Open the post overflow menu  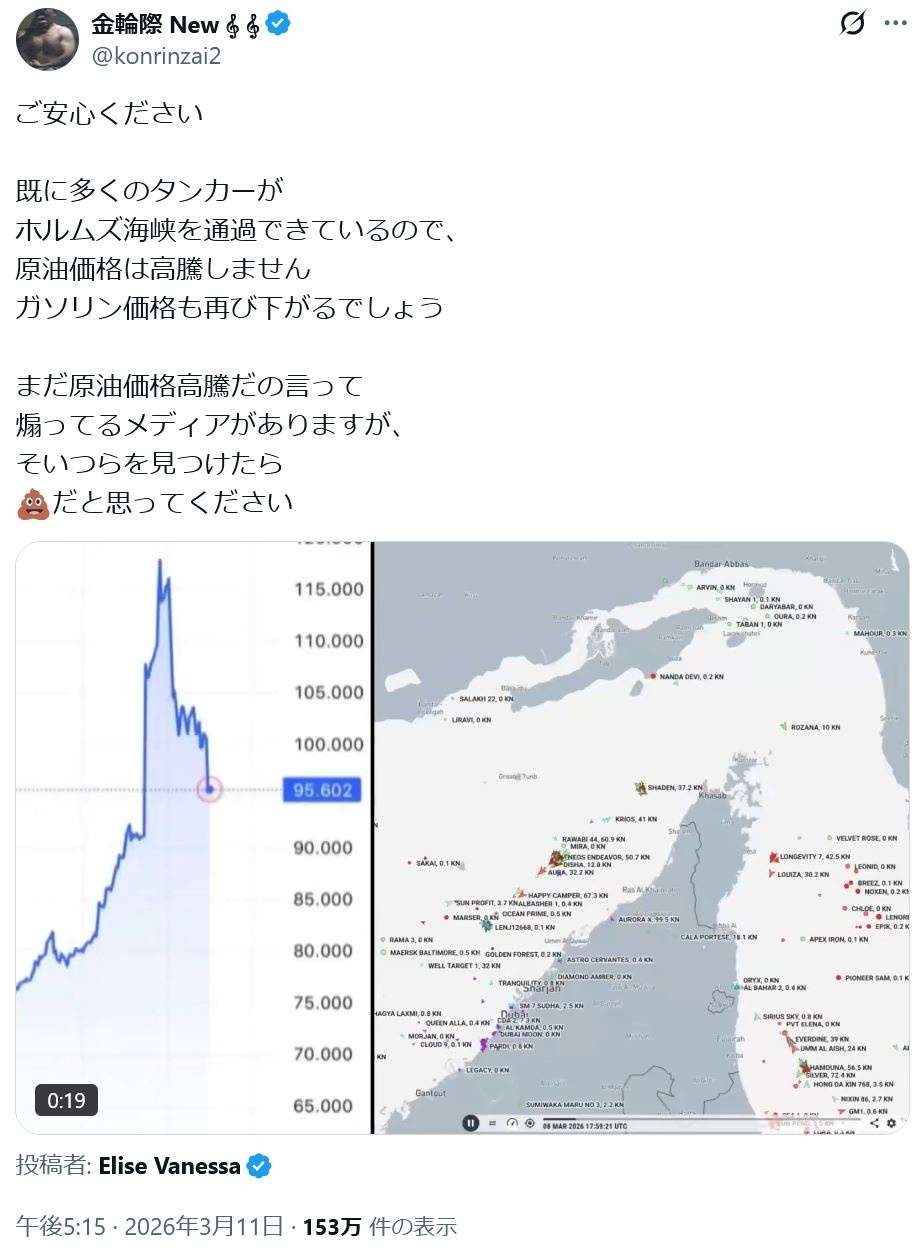pyautogui.click(x=894, y=24)
